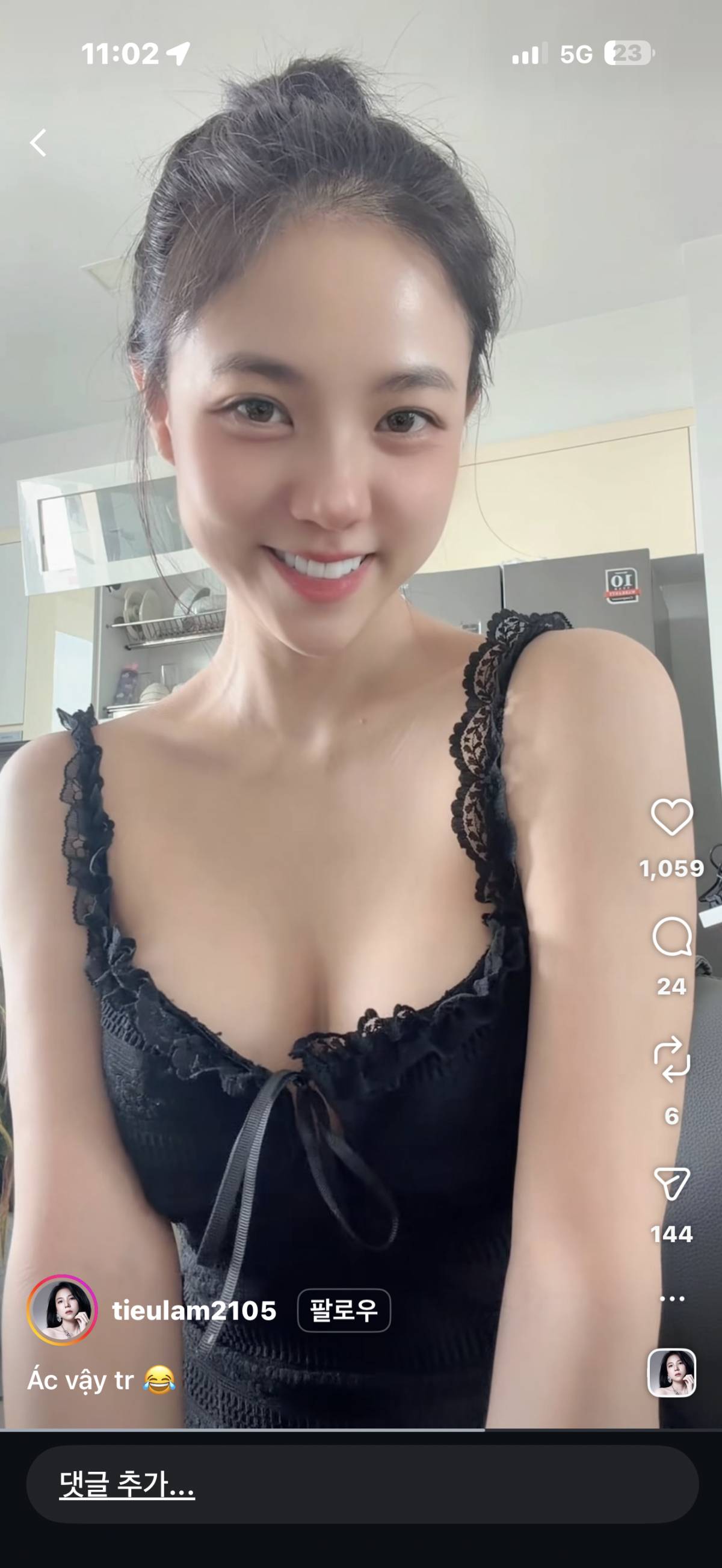The width and height of the screenshot is (722, 1568).
Task: Go back using the top-left arrow
Action: click(39, 143)
